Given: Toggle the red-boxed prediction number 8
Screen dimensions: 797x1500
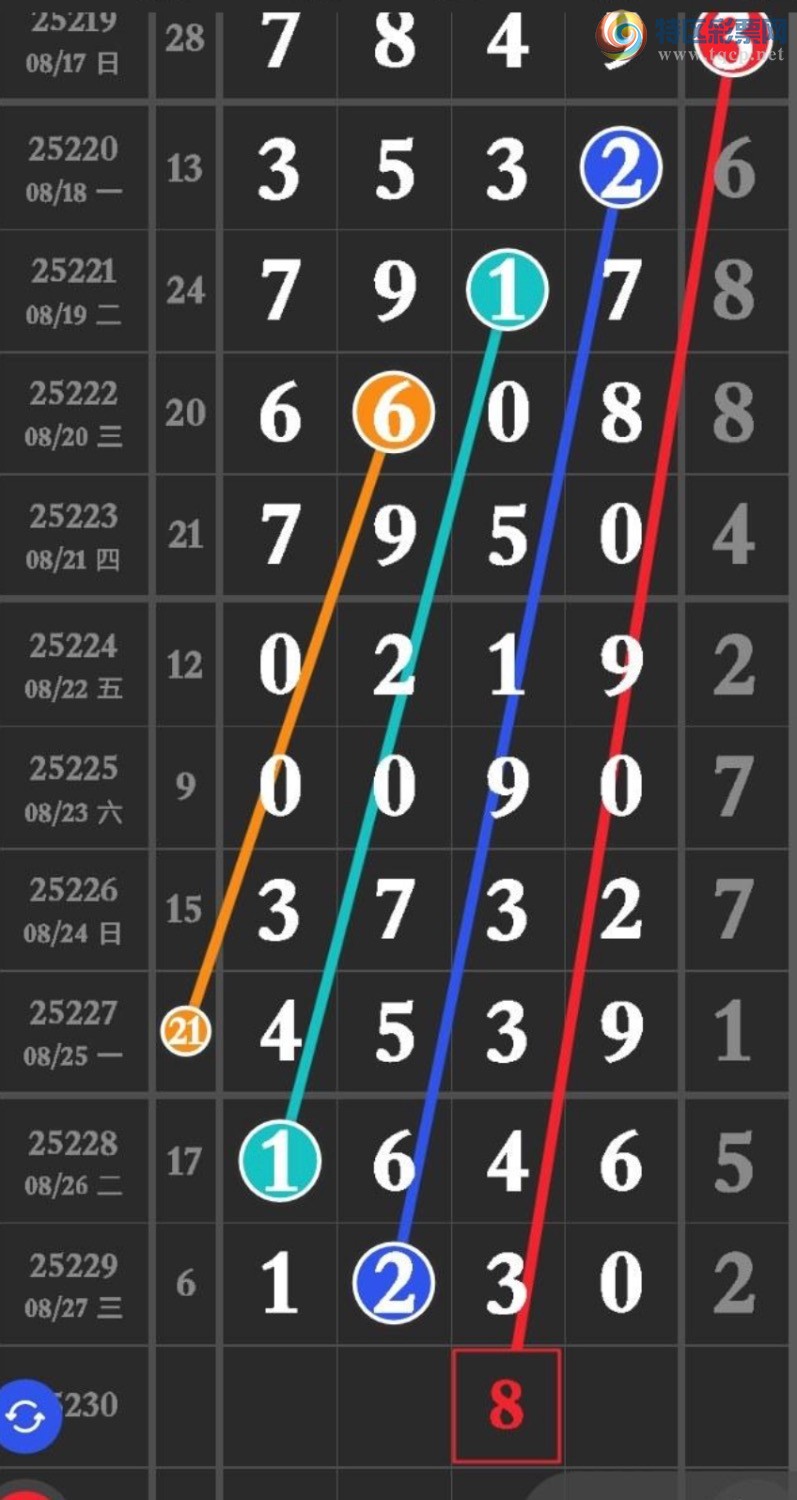Looking at the screenshot, I should coord(506,1405).
